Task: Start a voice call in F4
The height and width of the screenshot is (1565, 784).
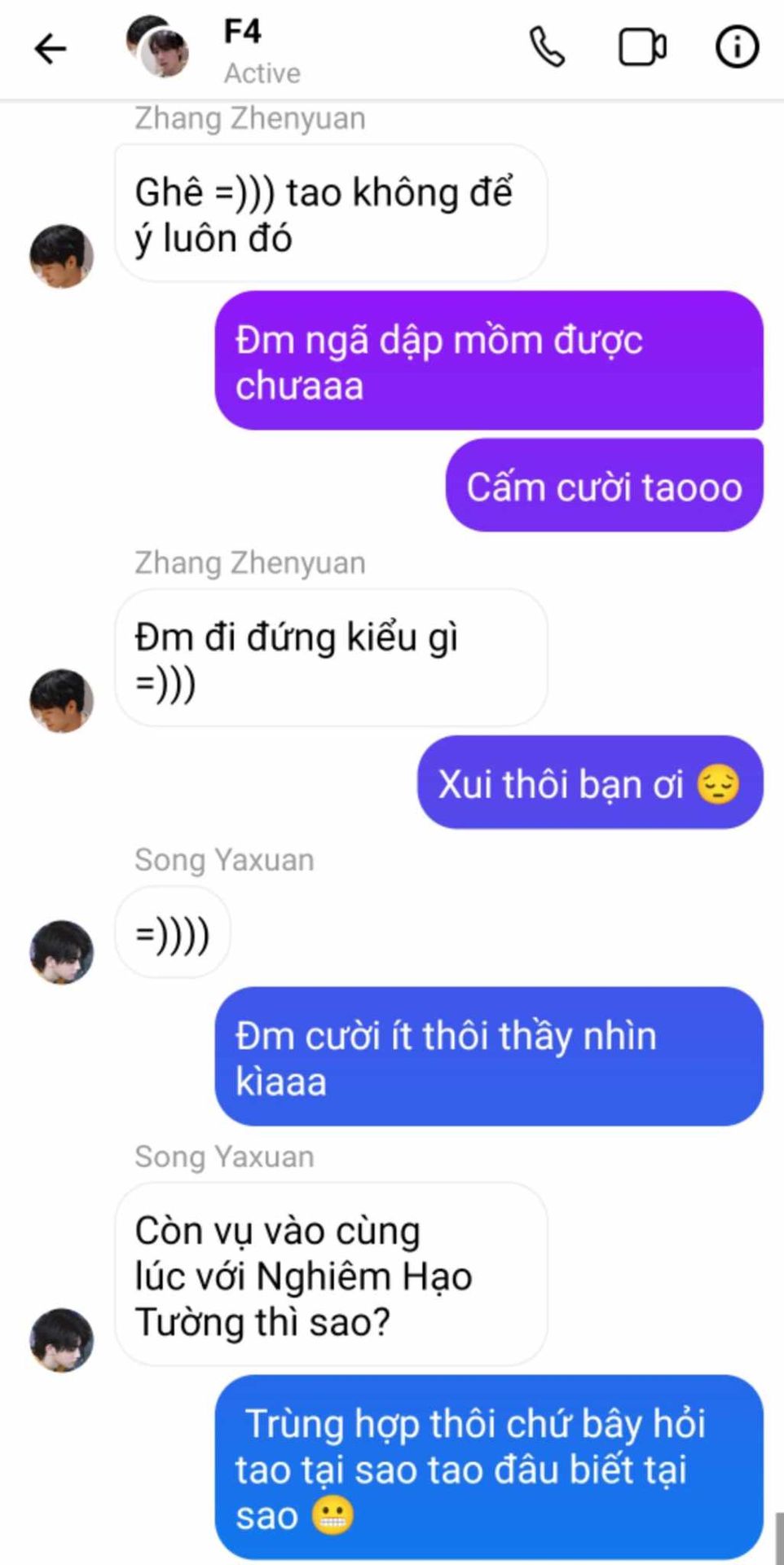Action: tap(547, 47)
